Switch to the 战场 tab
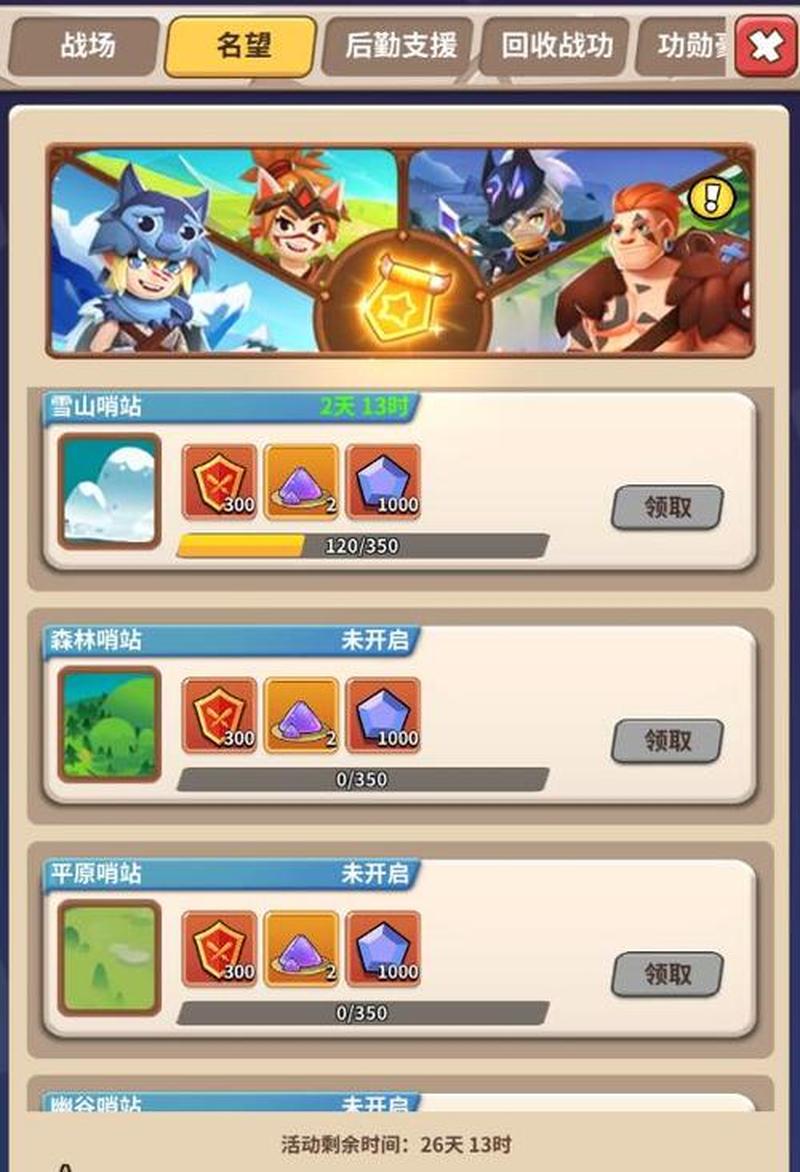This screenshot has height=1172, width=800. pyautogui.click(x=86, y=46)
